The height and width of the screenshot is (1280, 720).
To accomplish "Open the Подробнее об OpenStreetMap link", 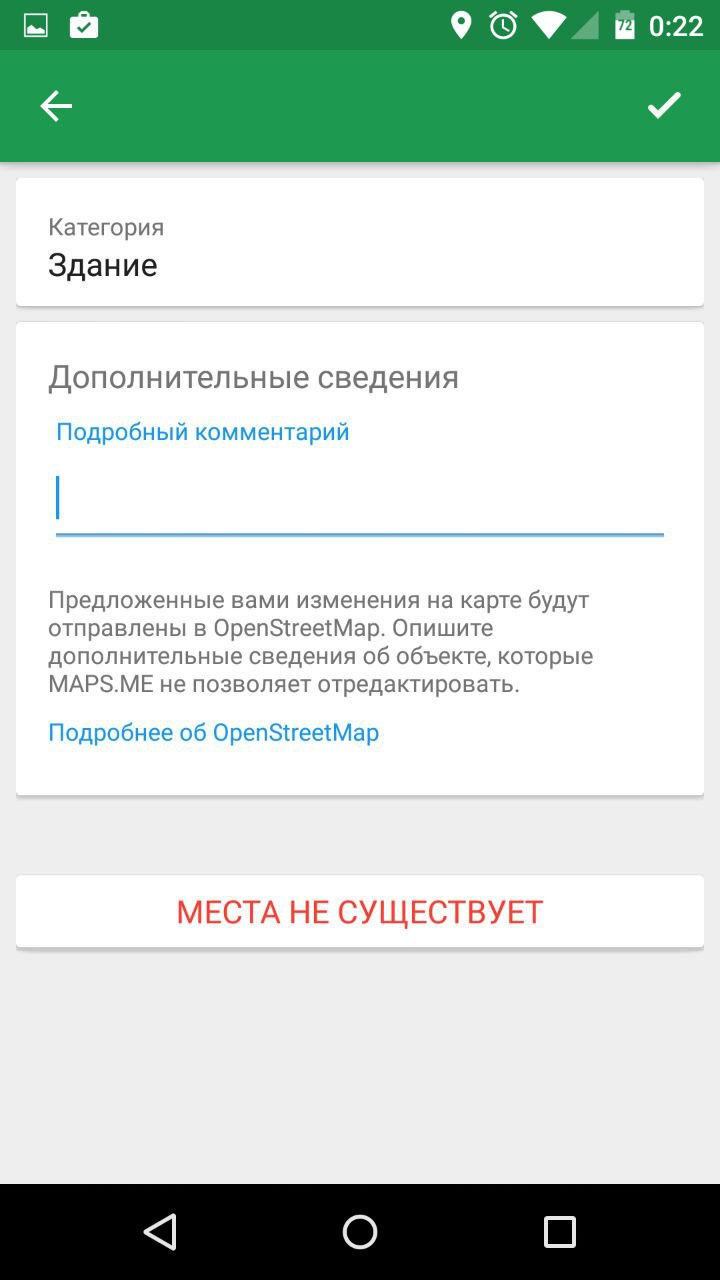I will 213,732.
